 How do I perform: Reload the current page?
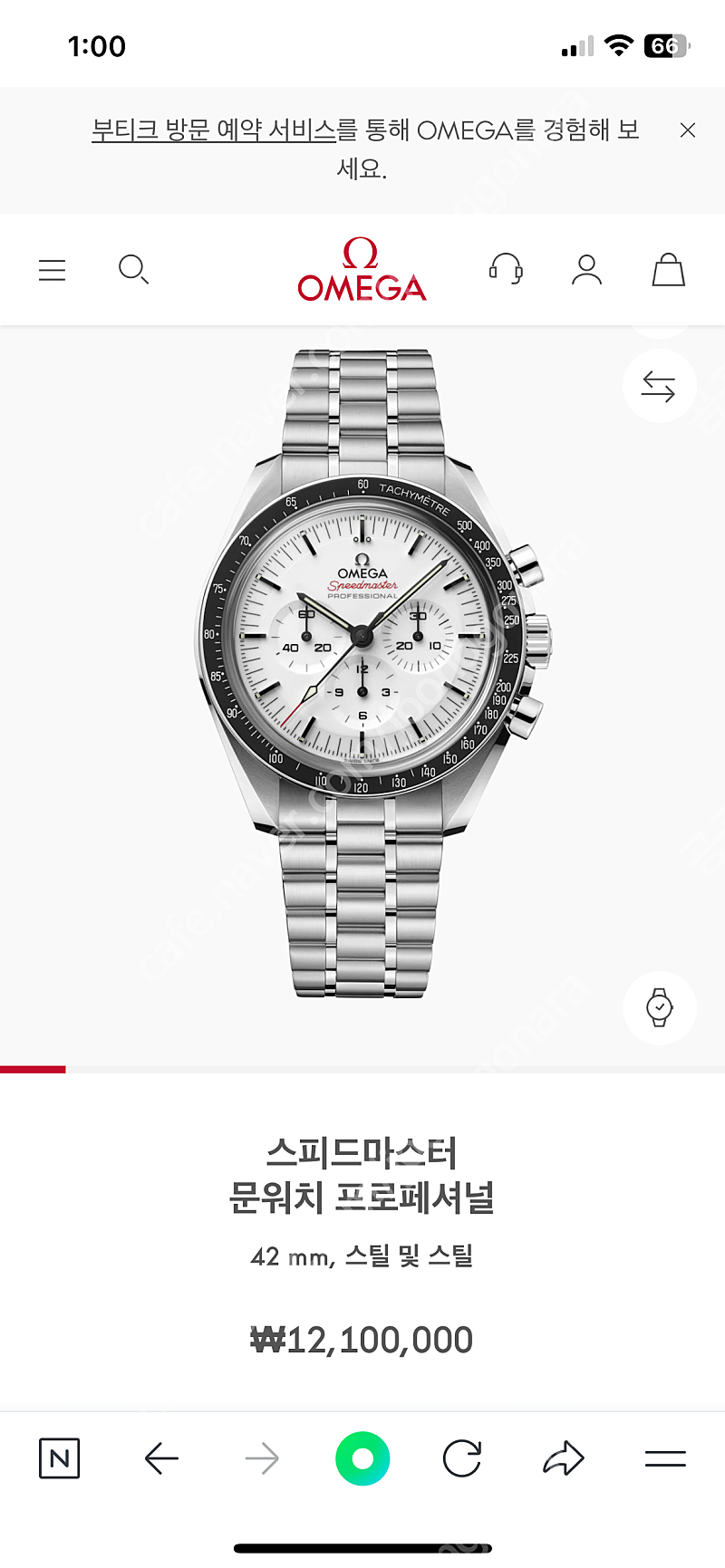click(x=462, y=1458)
